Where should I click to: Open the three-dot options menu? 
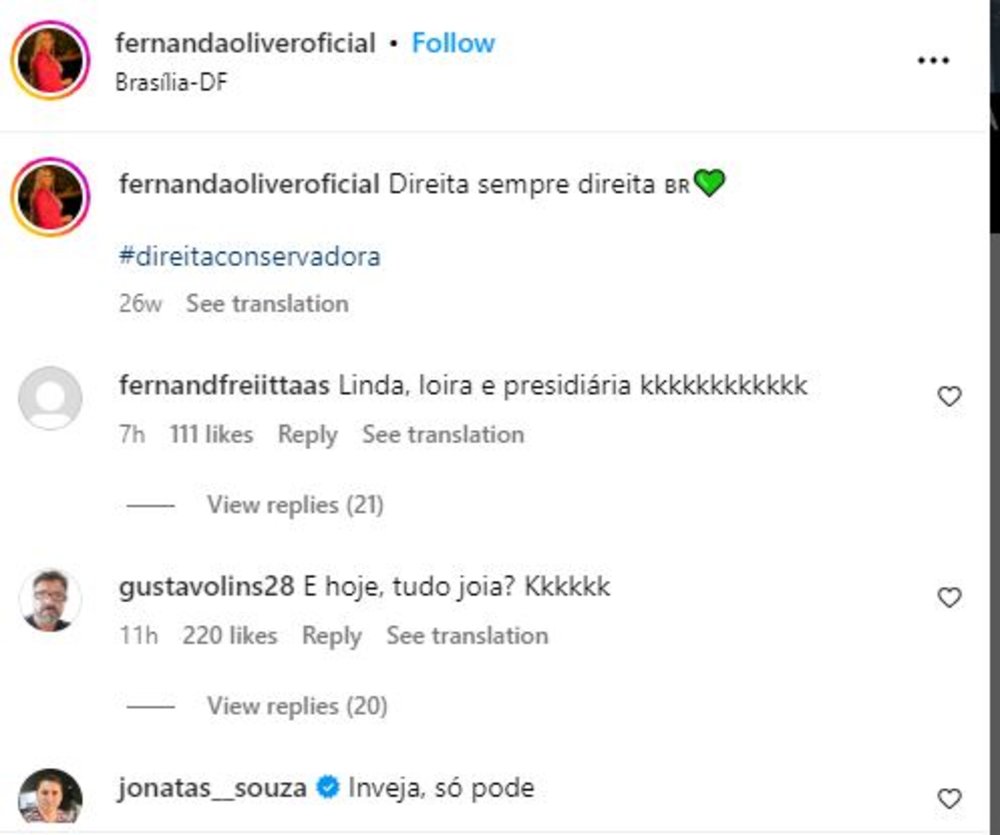(x=932, y=61)
